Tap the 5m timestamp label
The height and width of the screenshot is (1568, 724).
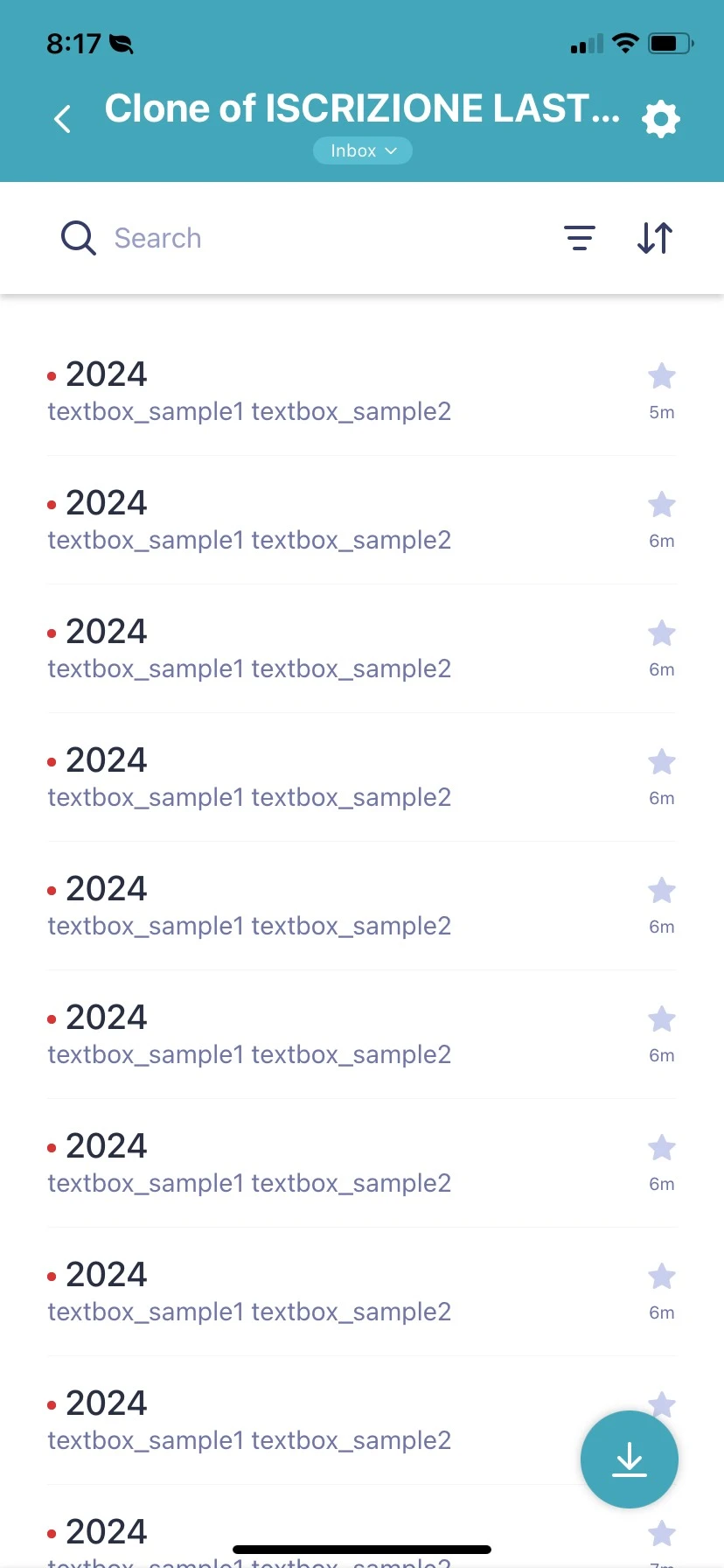coord(661,411)
